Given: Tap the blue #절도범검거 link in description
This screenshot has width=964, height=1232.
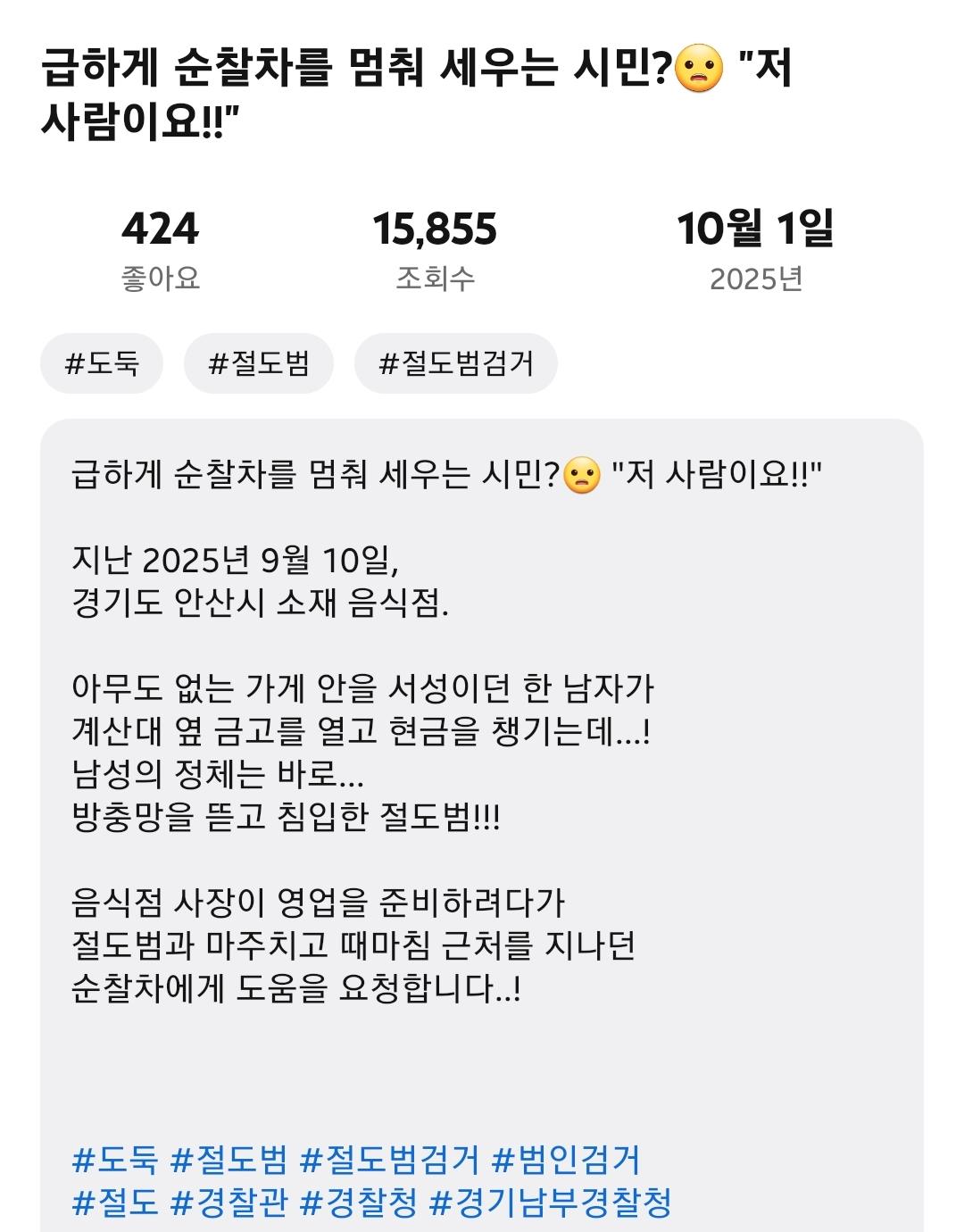Looking at the screenshot, I should (389, 1159).
